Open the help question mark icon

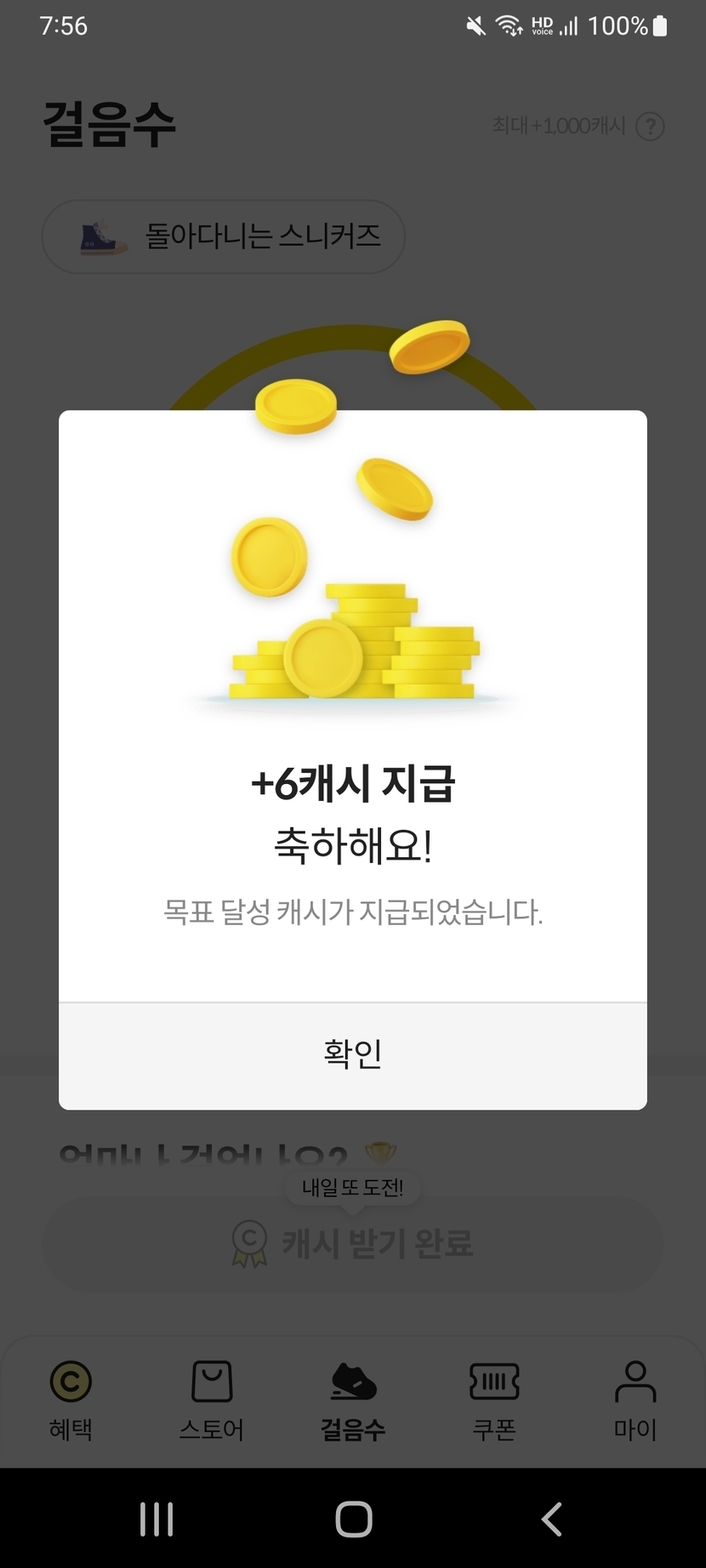(650, 127)
